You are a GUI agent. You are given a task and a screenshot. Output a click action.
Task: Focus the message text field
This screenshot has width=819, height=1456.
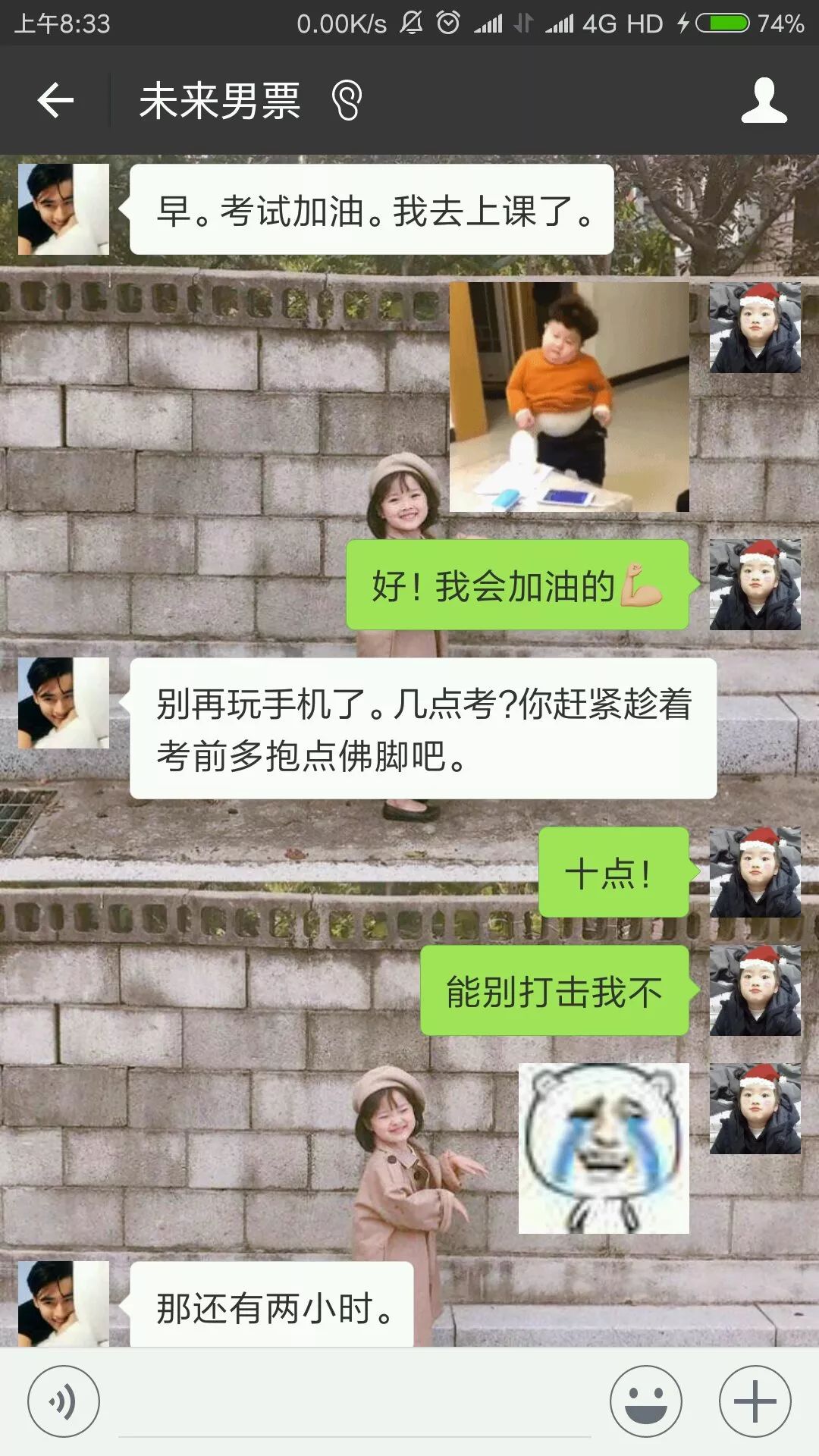point(354,1403)
